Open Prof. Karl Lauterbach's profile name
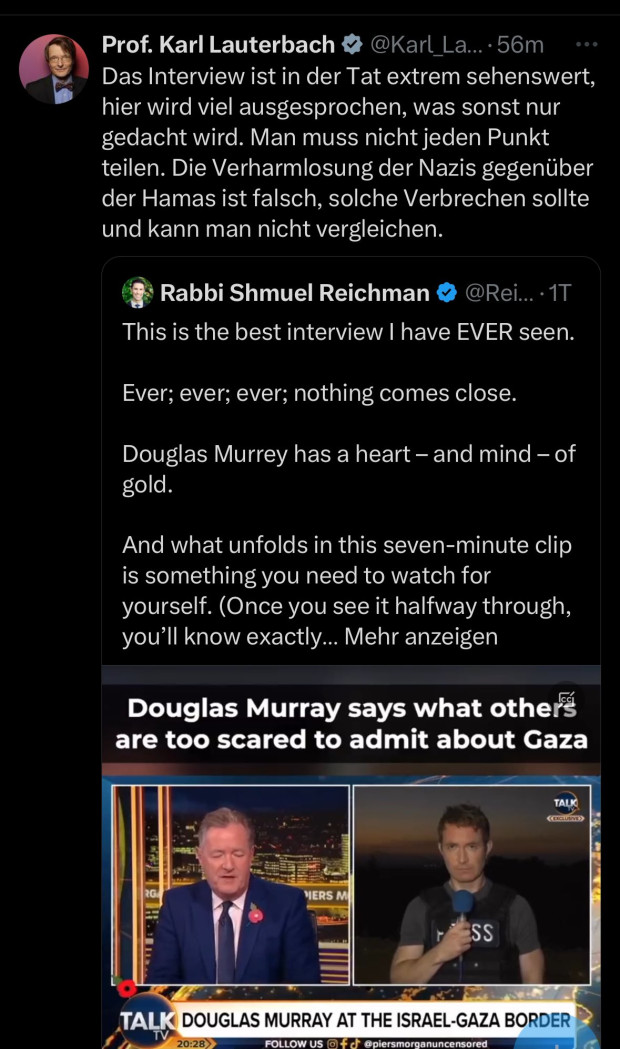620x1049 pixels. pyautogui.click(x=218, y=45)
